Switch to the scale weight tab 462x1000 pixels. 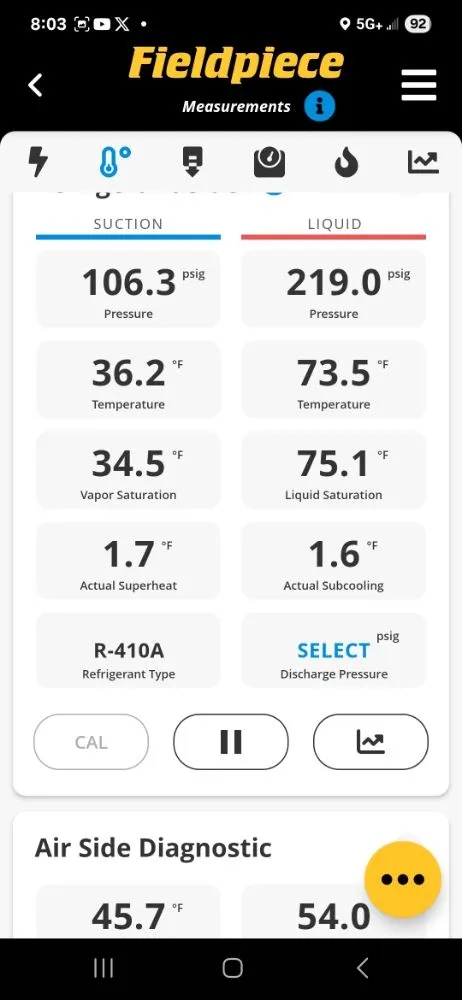(x=269, y=162)
